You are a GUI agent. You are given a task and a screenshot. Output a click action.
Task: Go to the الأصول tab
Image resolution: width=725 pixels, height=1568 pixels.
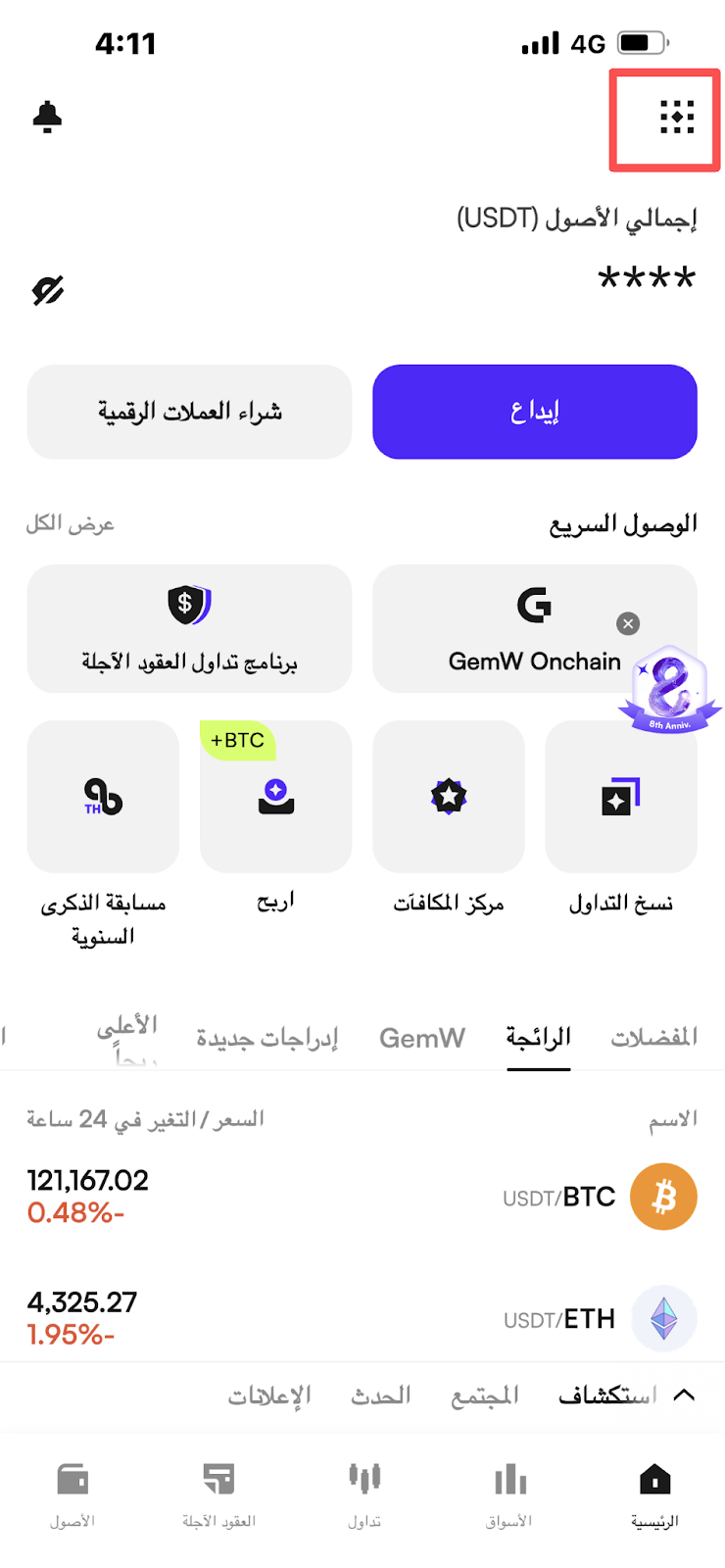click(x=72, y=1494)
